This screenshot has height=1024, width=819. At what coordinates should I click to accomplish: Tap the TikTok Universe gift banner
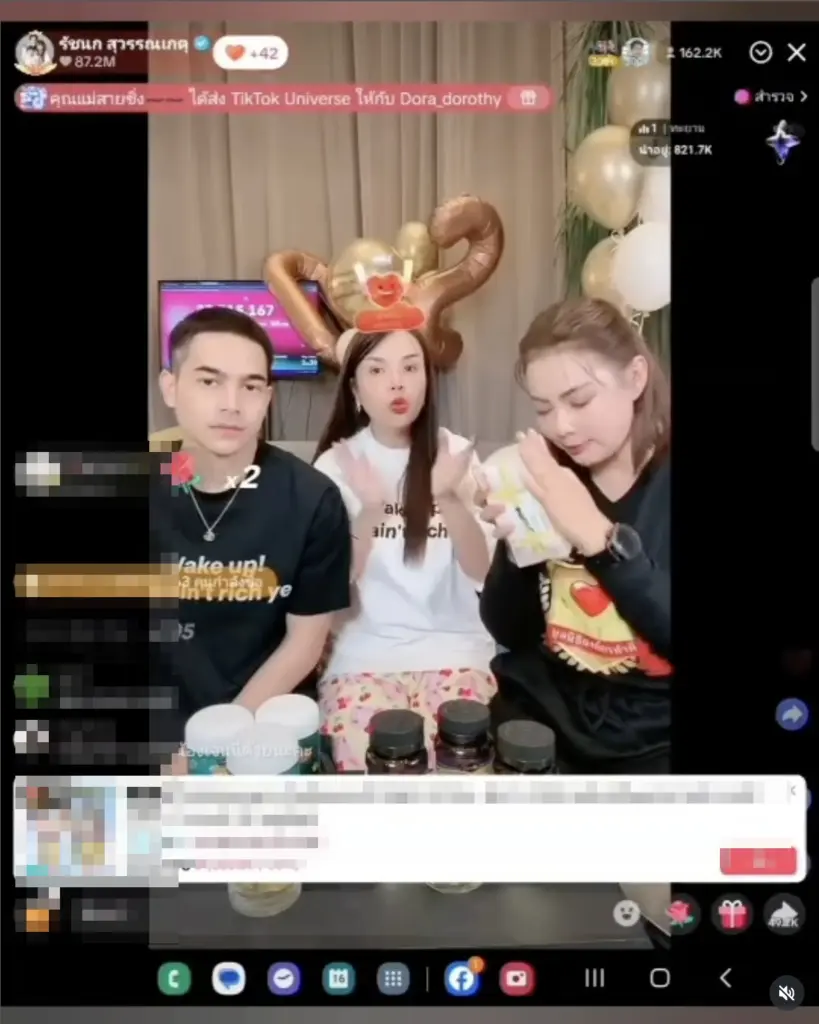click(x=282, y=98)
